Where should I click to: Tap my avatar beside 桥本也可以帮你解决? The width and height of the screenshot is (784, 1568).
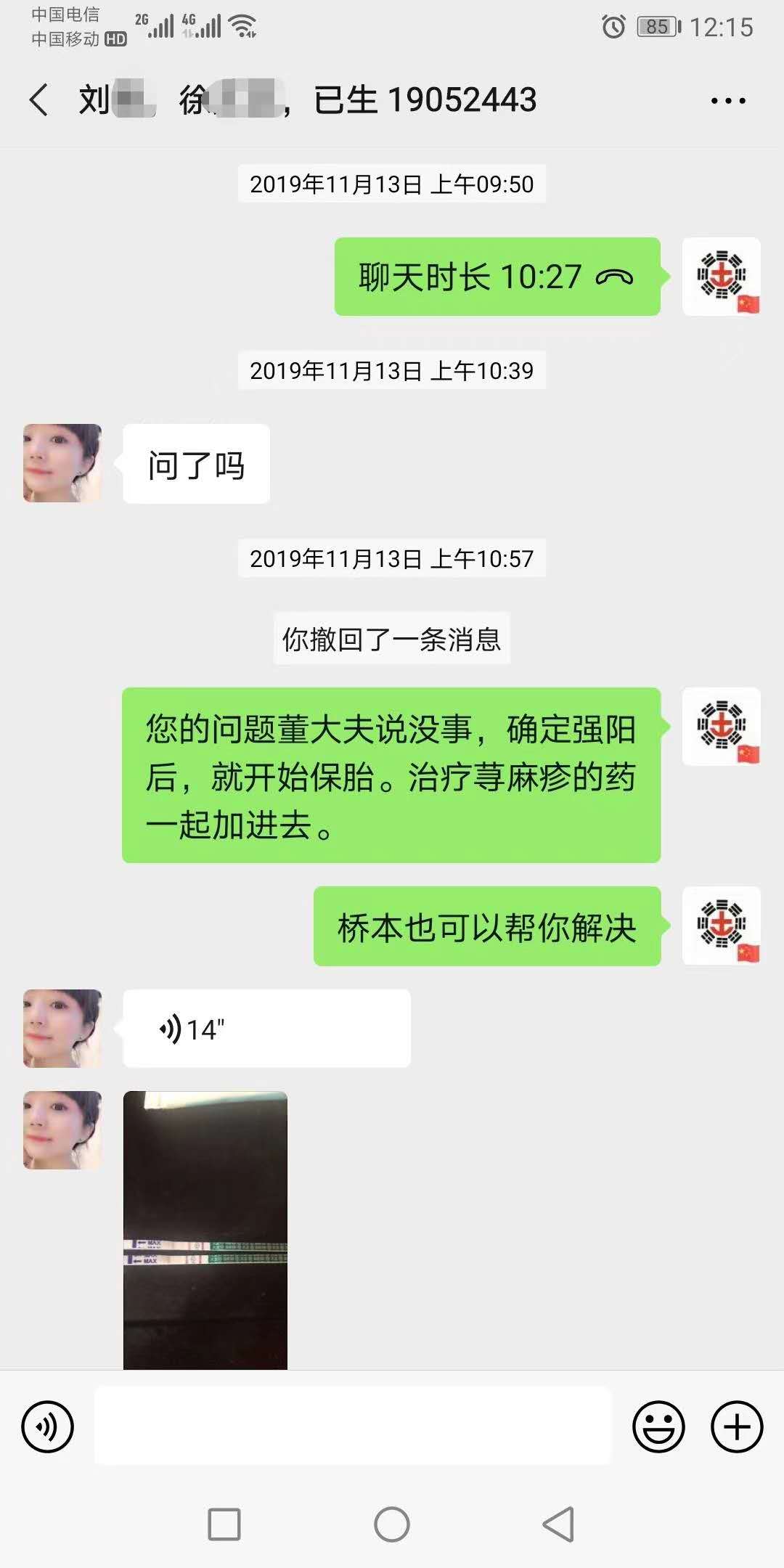(722, 926)
